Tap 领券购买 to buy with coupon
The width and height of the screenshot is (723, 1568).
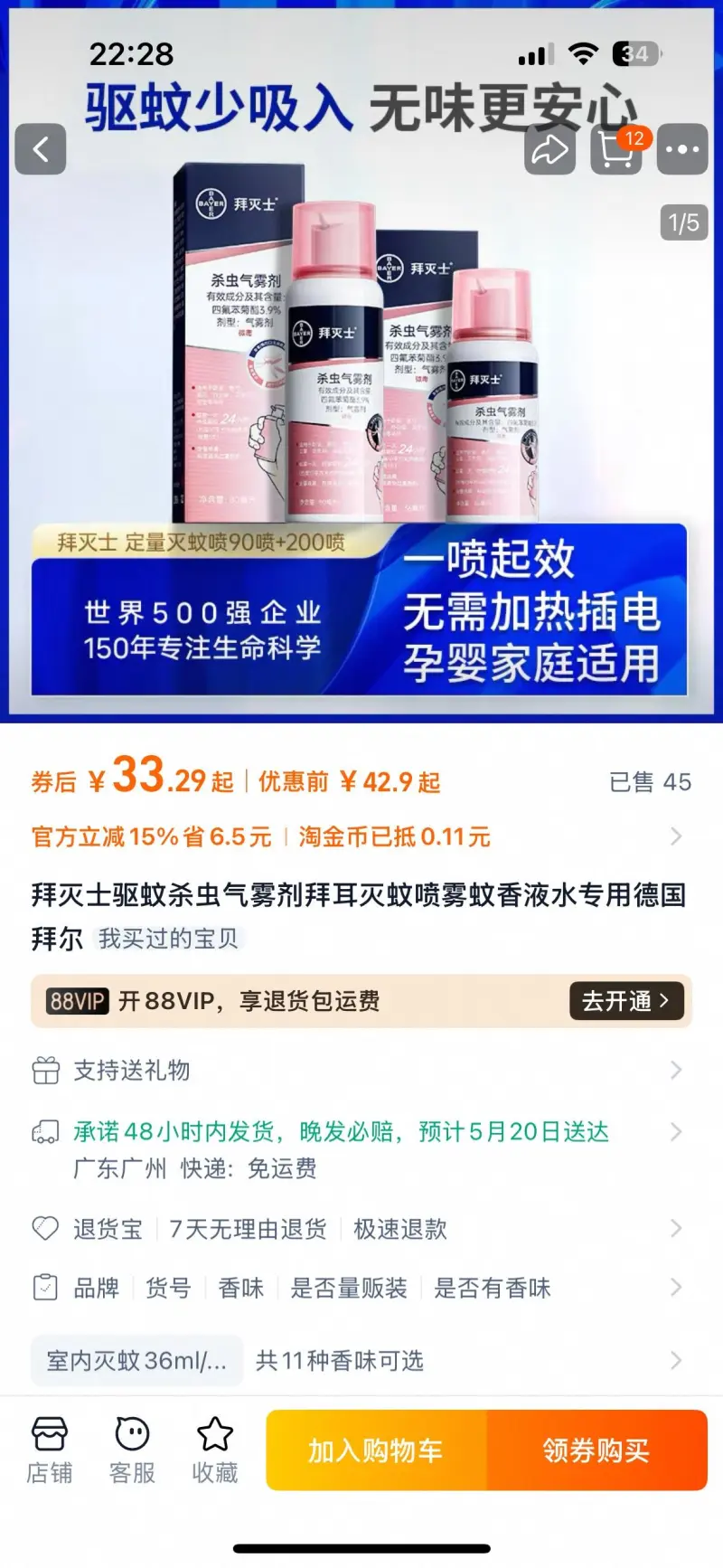point(596,1450)
